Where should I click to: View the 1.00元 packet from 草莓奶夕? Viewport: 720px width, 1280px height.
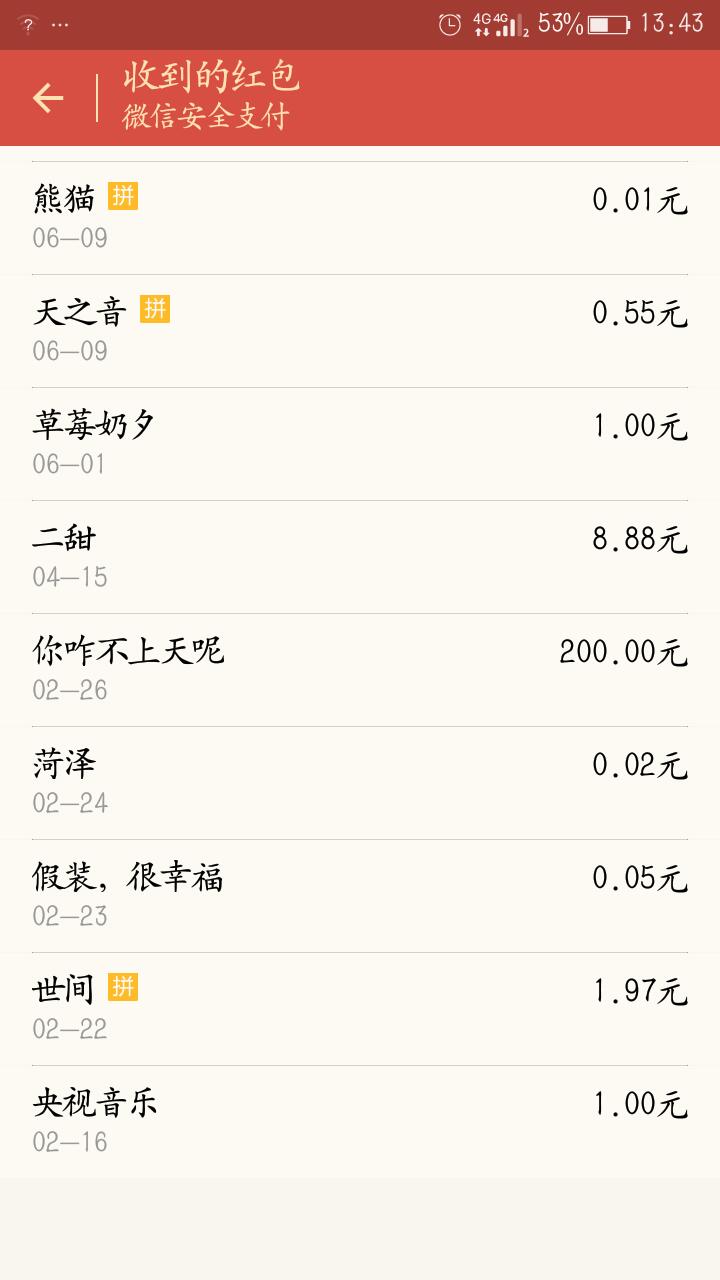360,444
